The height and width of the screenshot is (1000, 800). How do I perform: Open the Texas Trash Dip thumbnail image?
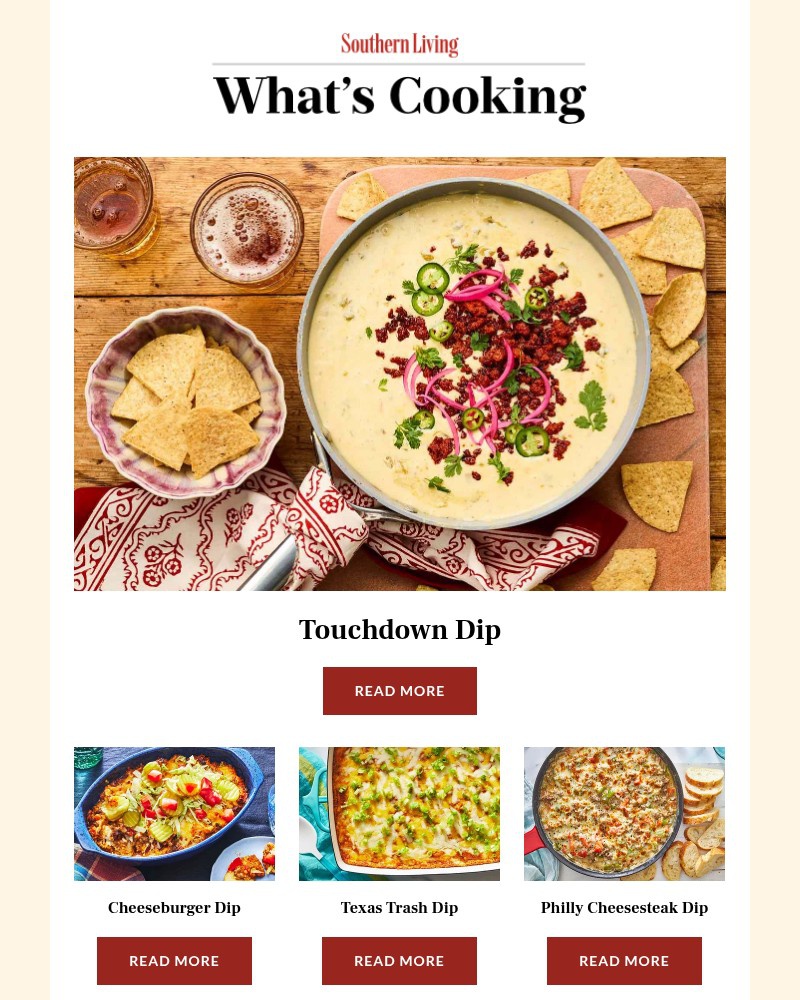pyautogui.click(x=399, y=813)
